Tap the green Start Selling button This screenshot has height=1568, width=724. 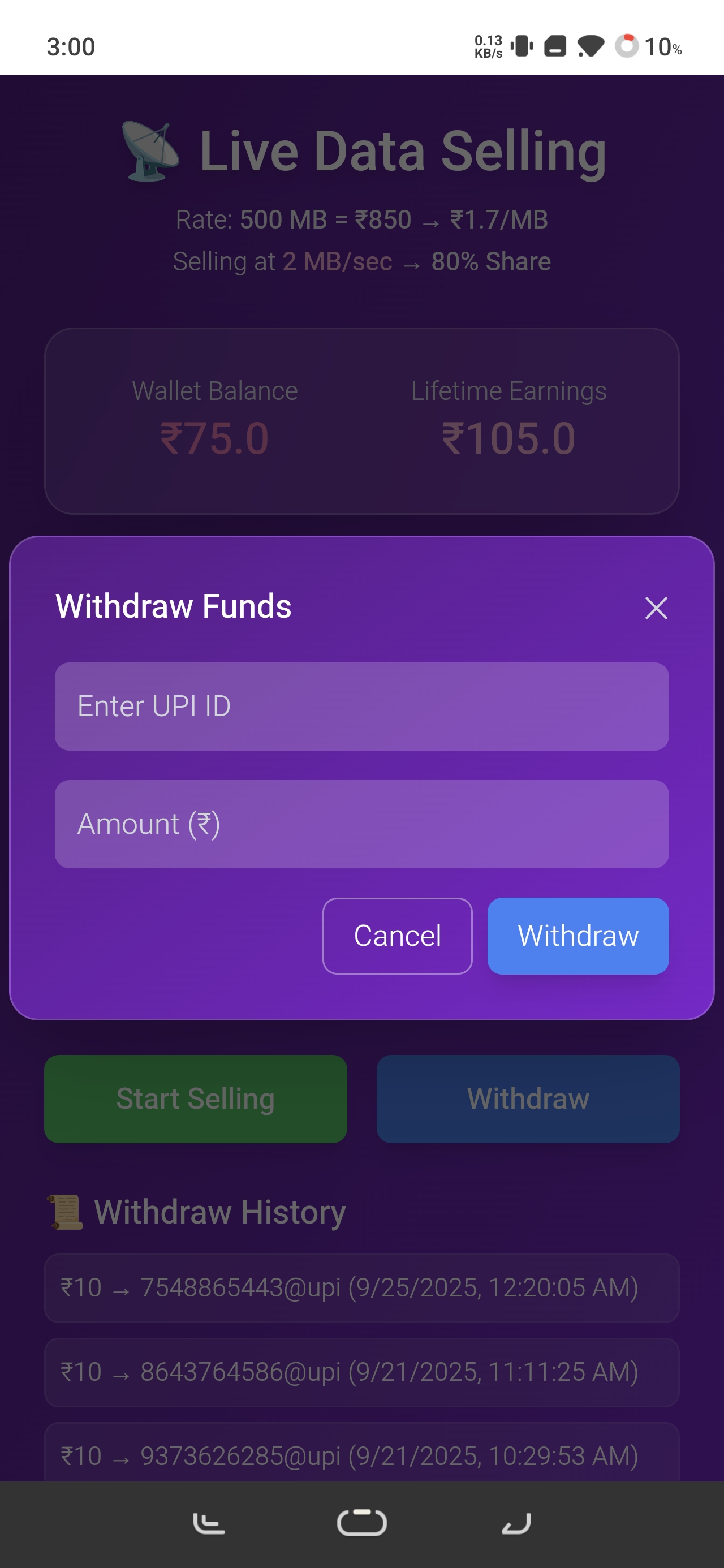pos(195,1099)
